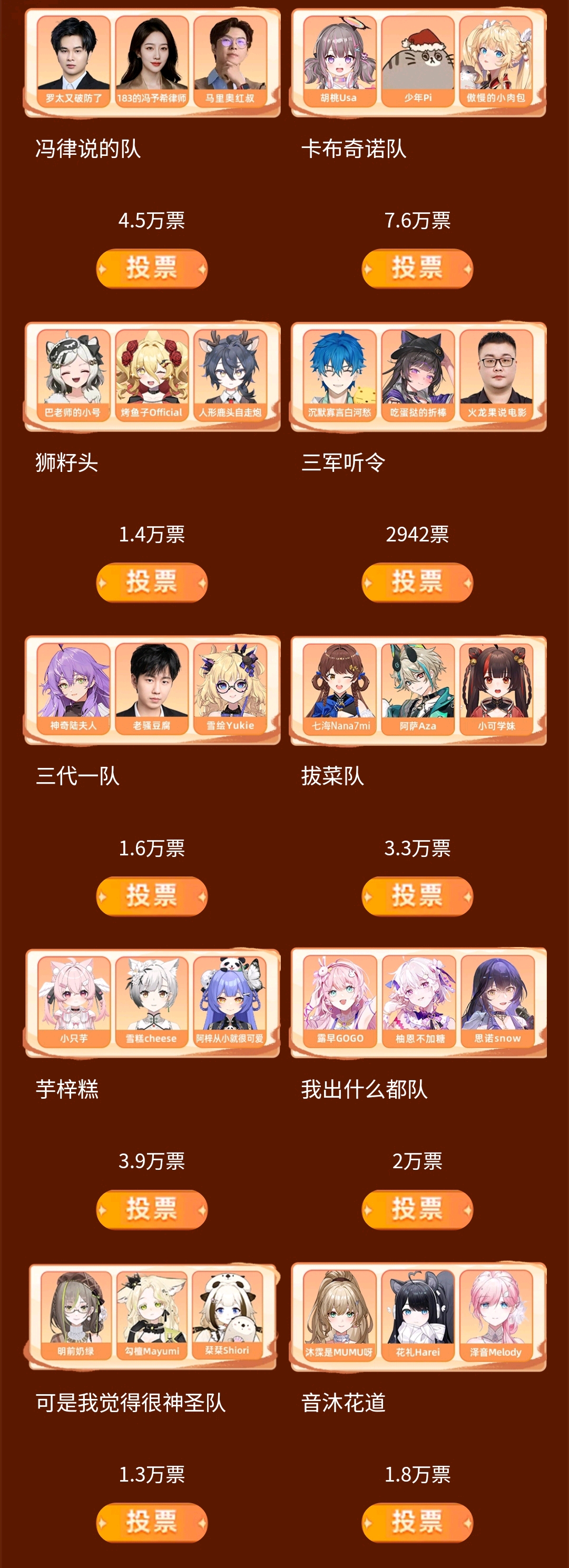Open 胡桃Usa's avatar card
Viewport: 569px width, 1568px height.
339,62
